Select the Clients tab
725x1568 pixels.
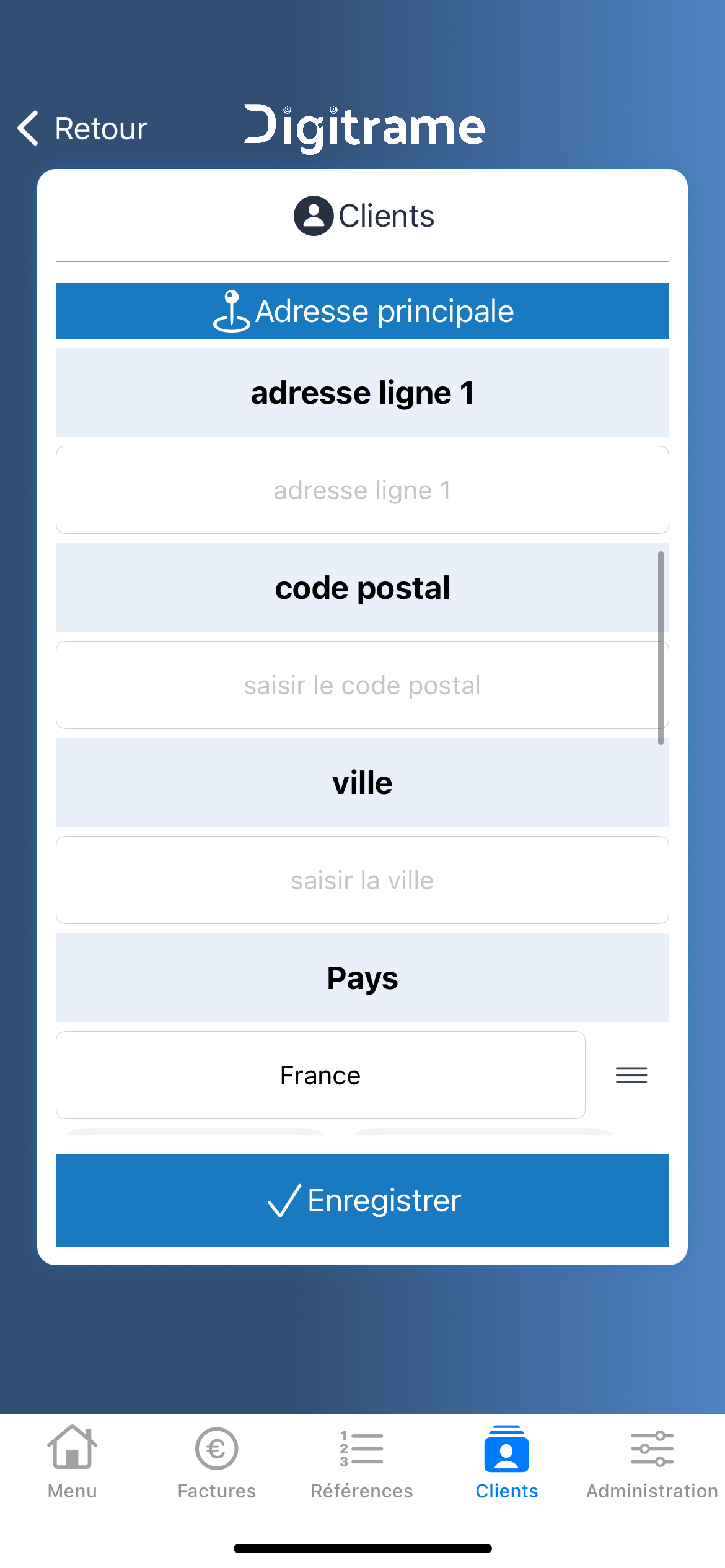coord(507,1463)
